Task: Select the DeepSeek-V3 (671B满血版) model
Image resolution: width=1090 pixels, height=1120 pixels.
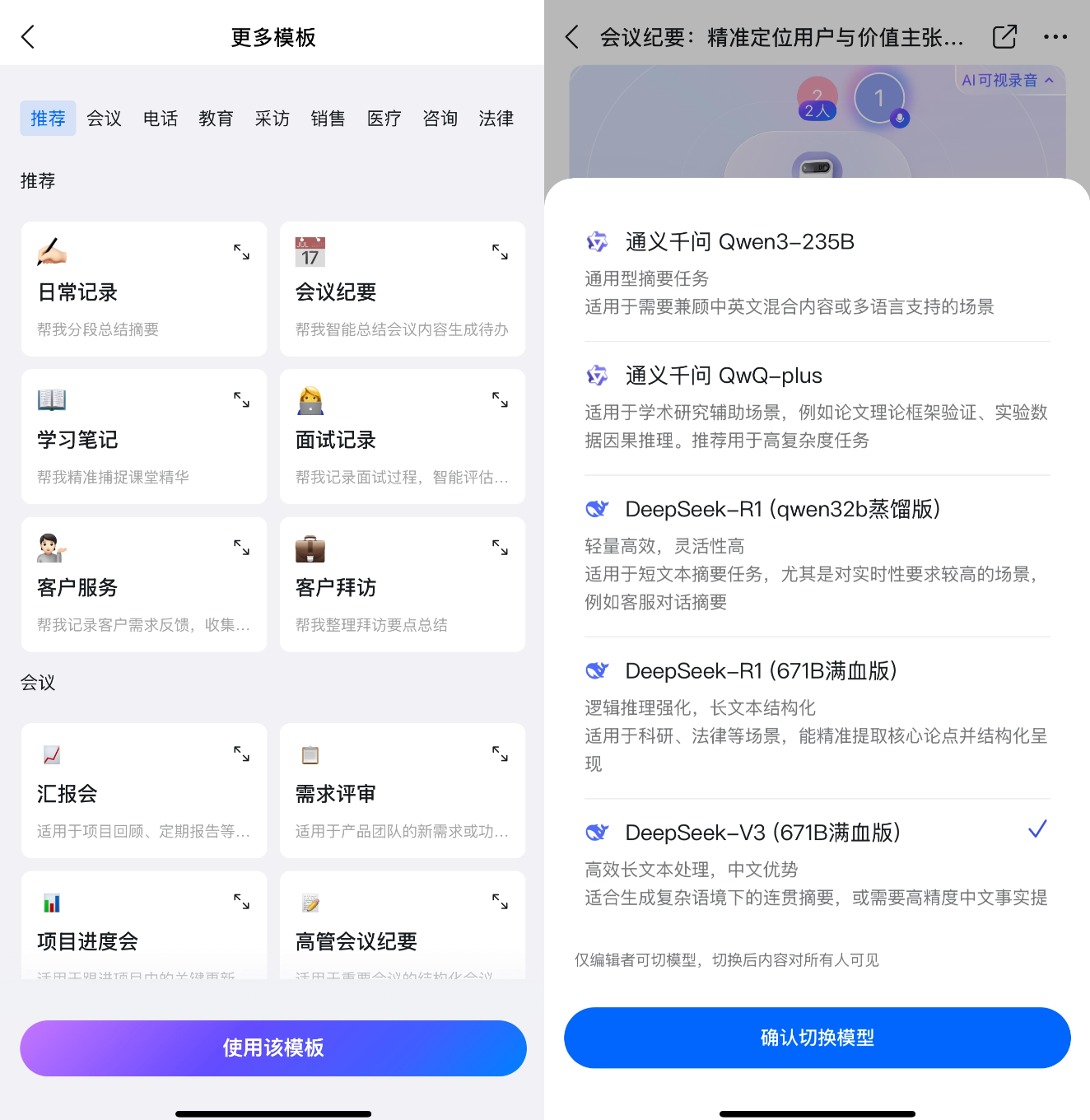Action: point(764,833)
